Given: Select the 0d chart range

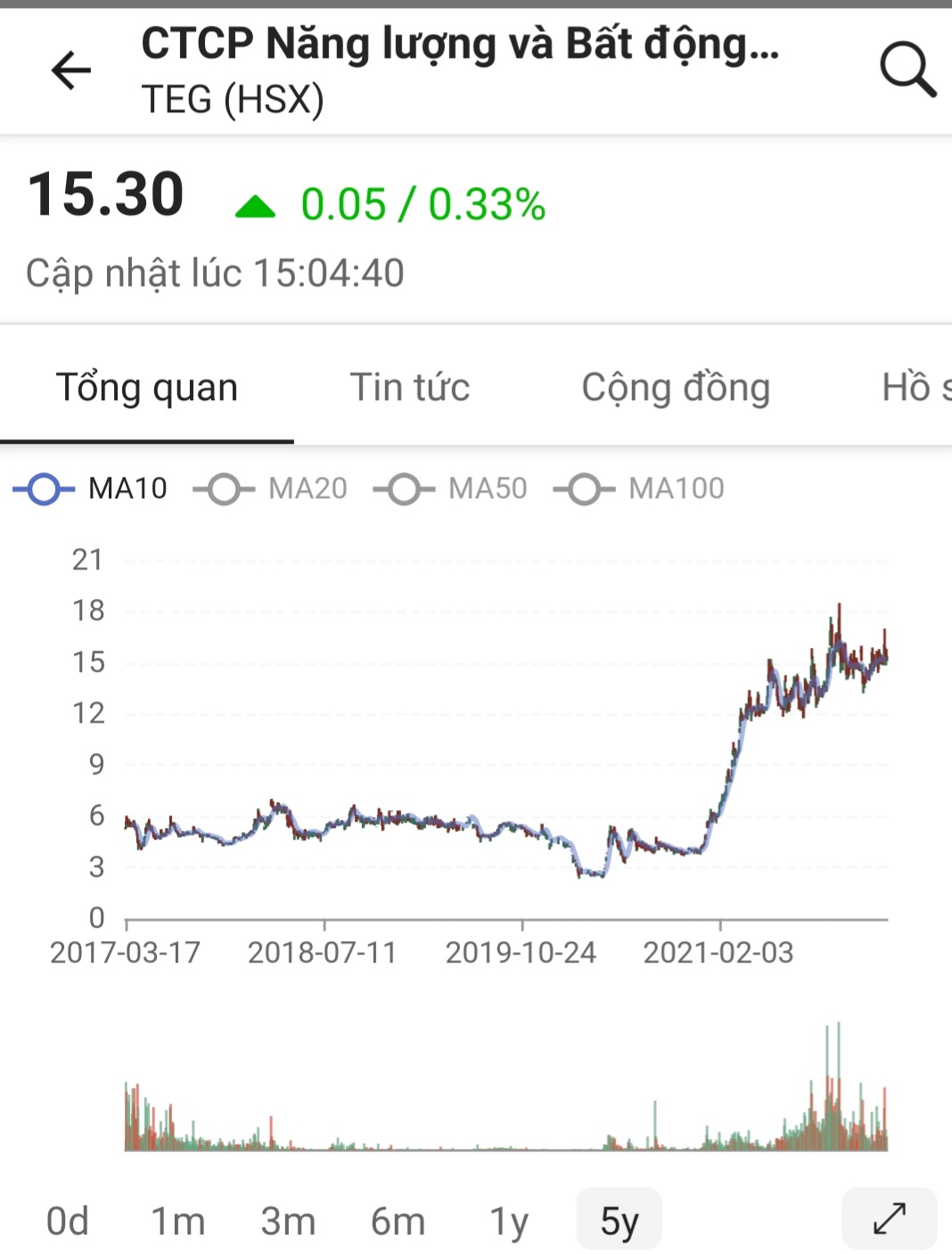Looking at the screenshot, I should click(x=68, y=1221).
